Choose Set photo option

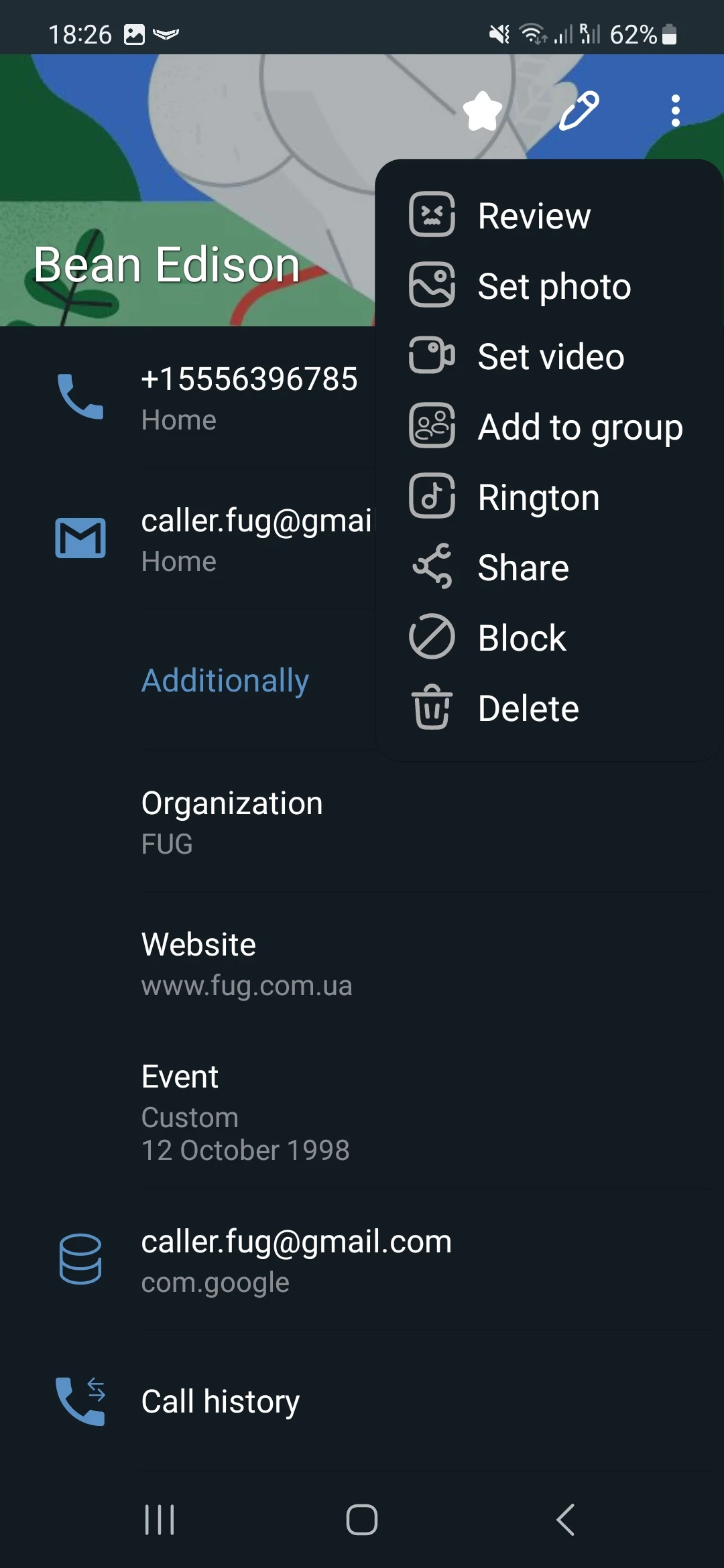[554, 286]
